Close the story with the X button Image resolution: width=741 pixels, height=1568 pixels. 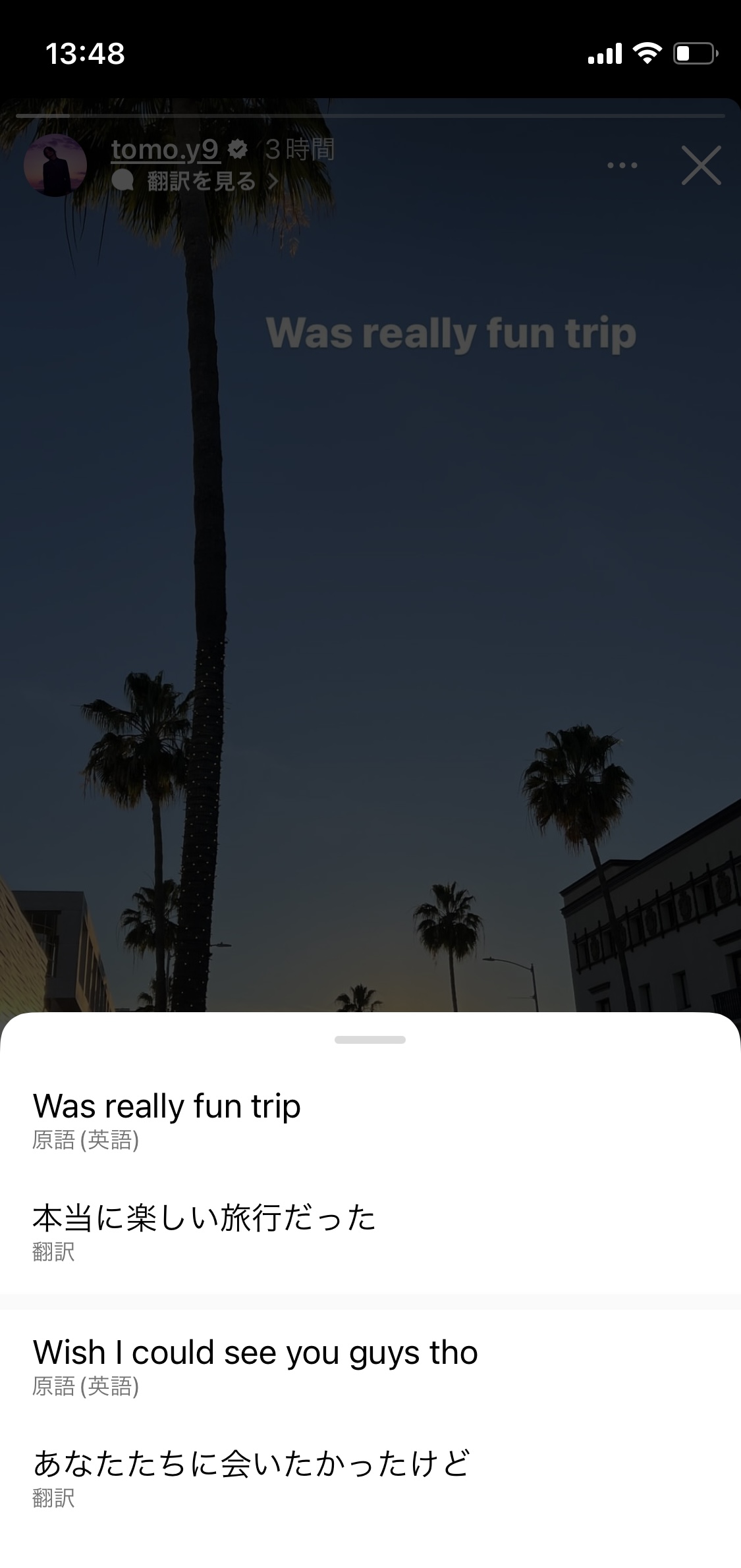pos(701,165)
